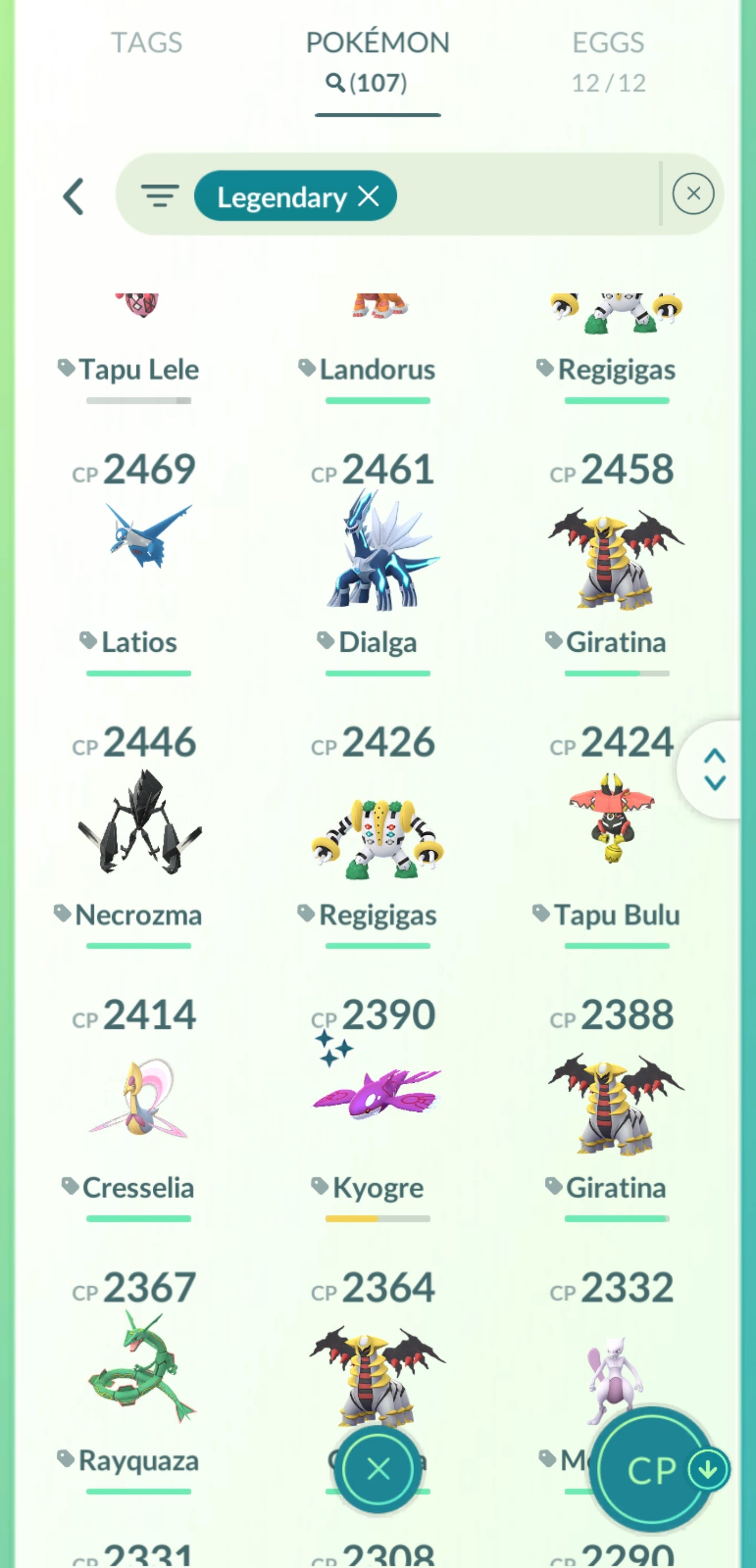This screenshot has height=1568, width=756.
Task: Open Dialga with CP 2461
Action: pos(377,548)
